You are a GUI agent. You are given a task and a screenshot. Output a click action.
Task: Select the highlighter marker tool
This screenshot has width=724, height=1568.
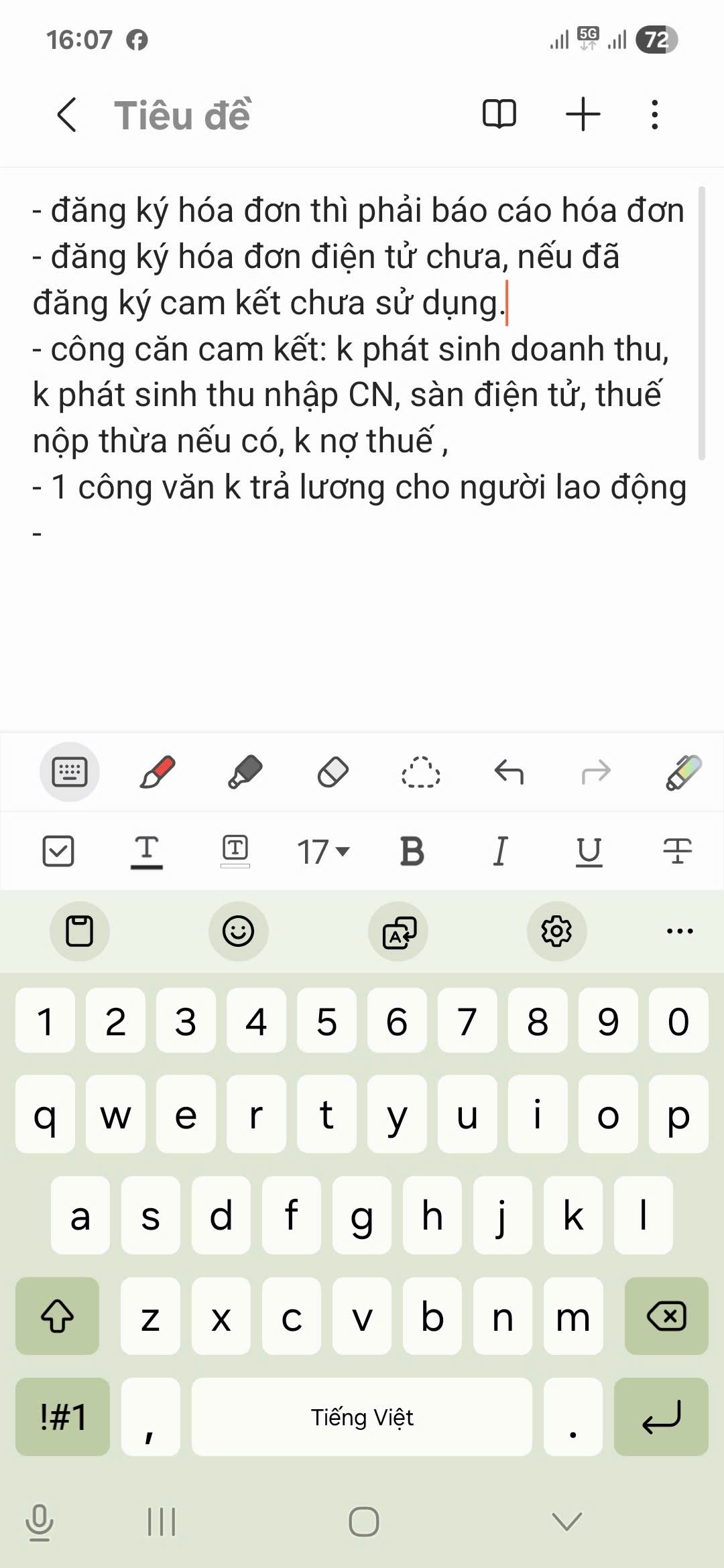[x=245, y=772]
